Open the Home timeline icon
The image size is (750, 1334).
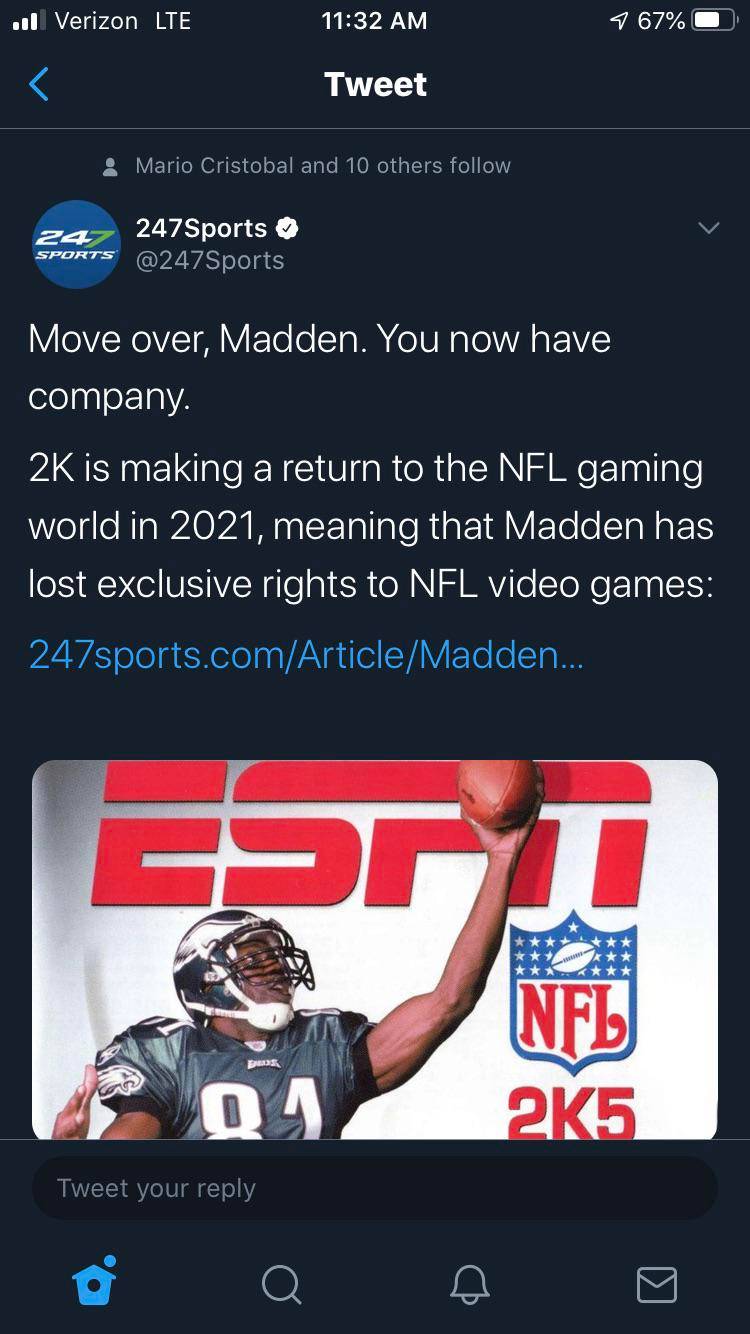[x=94, y=1285]
